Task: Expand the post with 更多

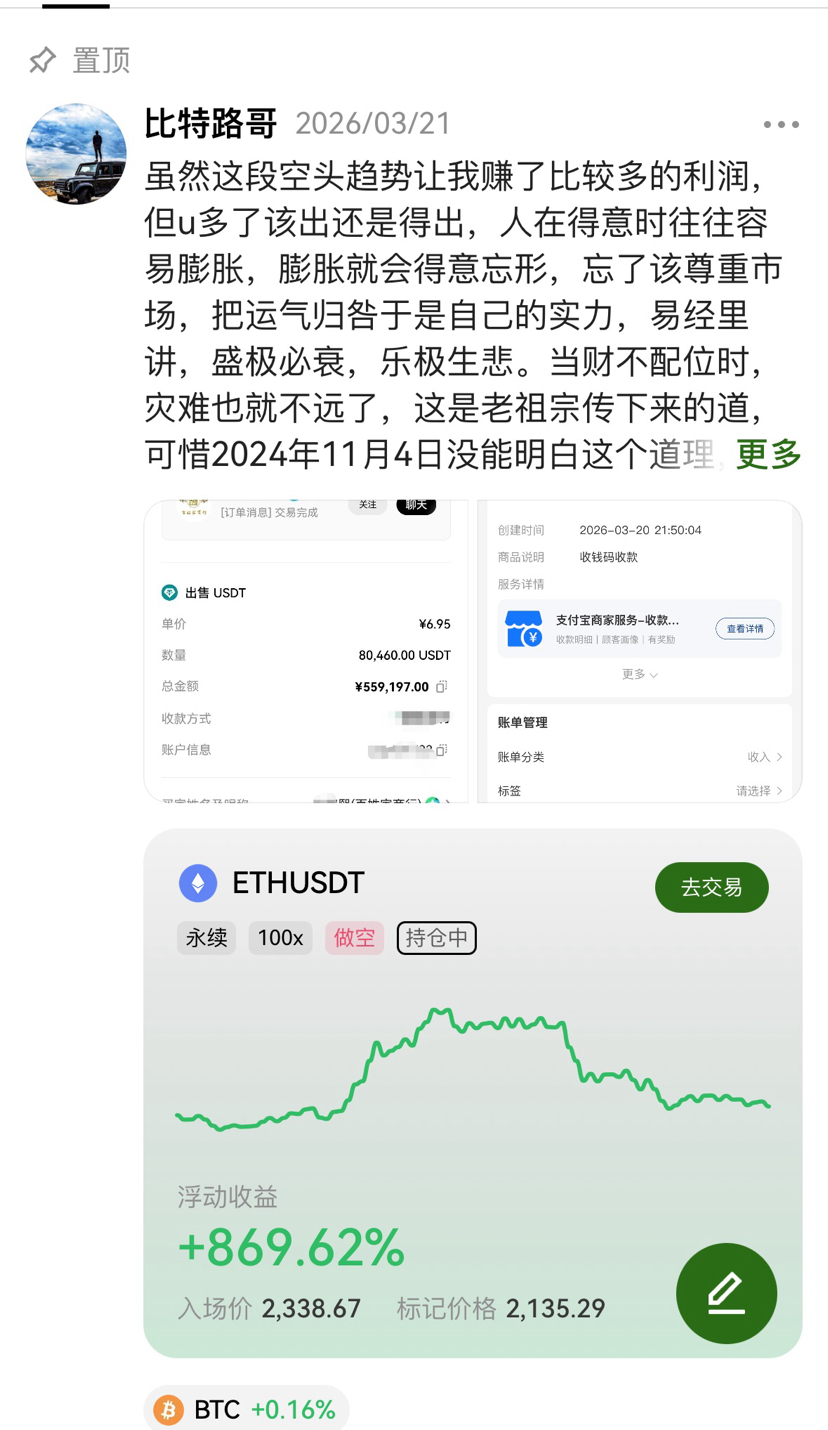Action: [x=769, y=454]
